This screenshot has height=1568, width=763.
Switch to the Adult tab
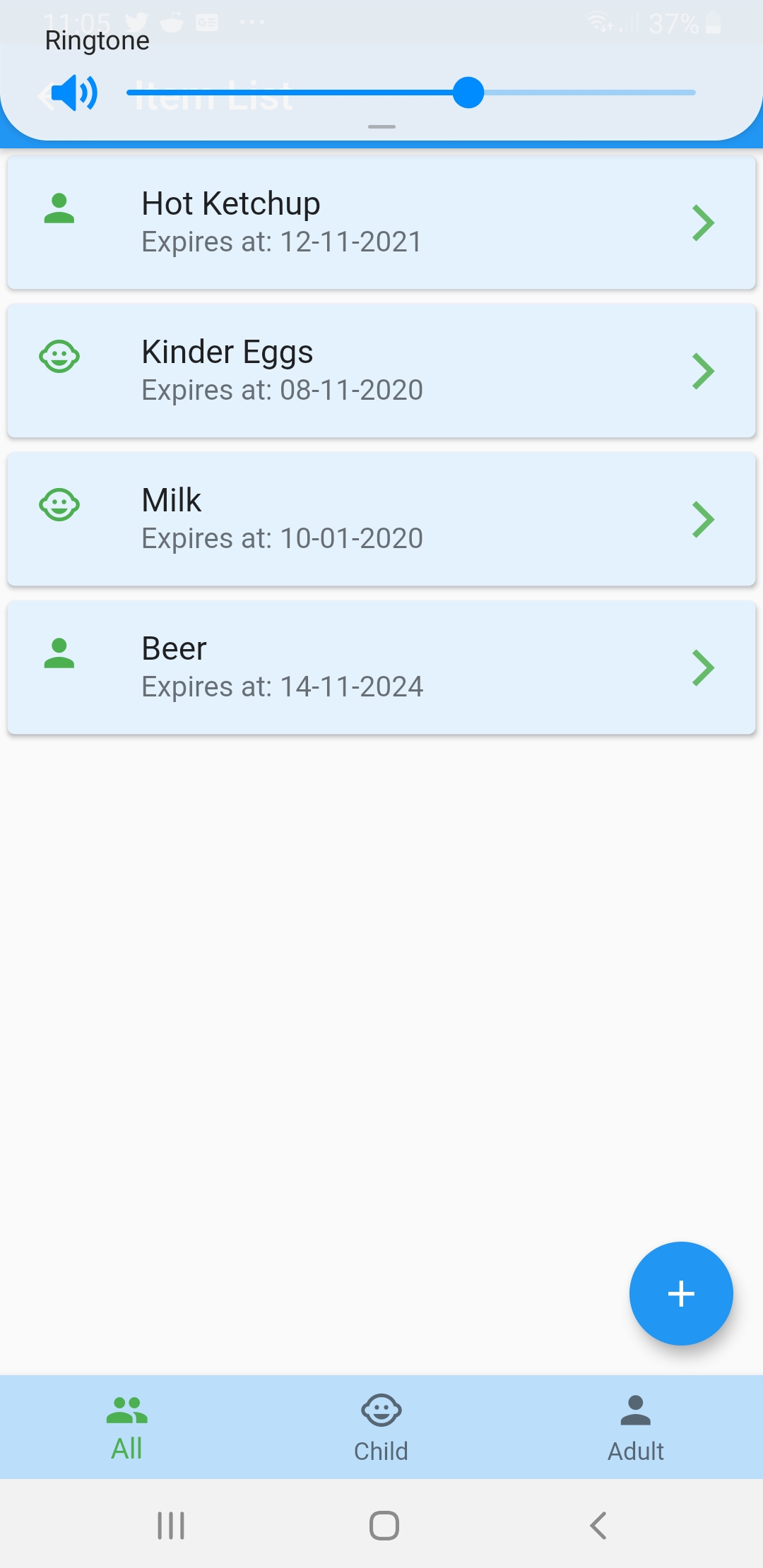click(x=636, y=1427)
